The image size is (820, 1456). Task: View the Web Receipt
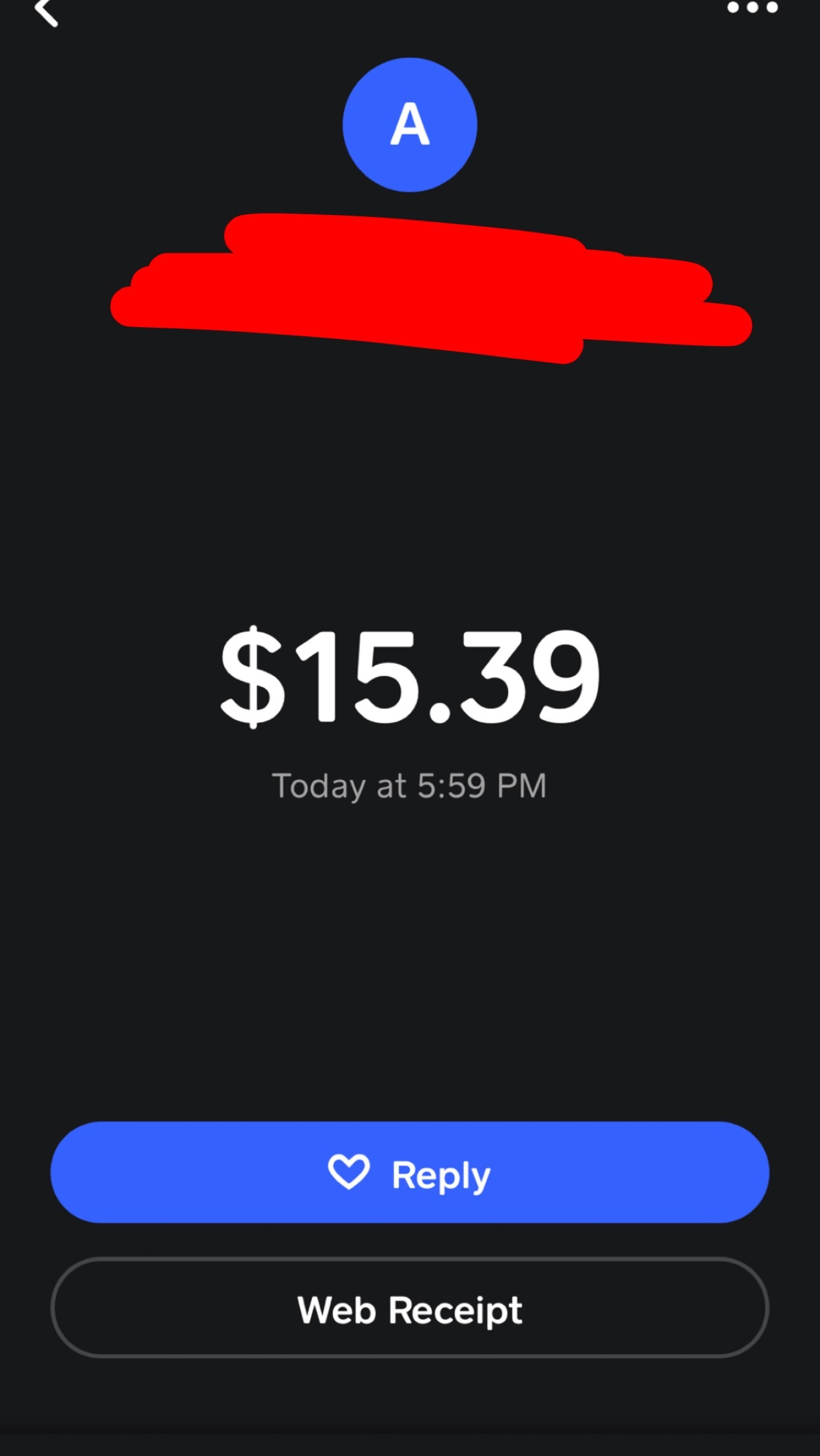[x=409, y=1310]
